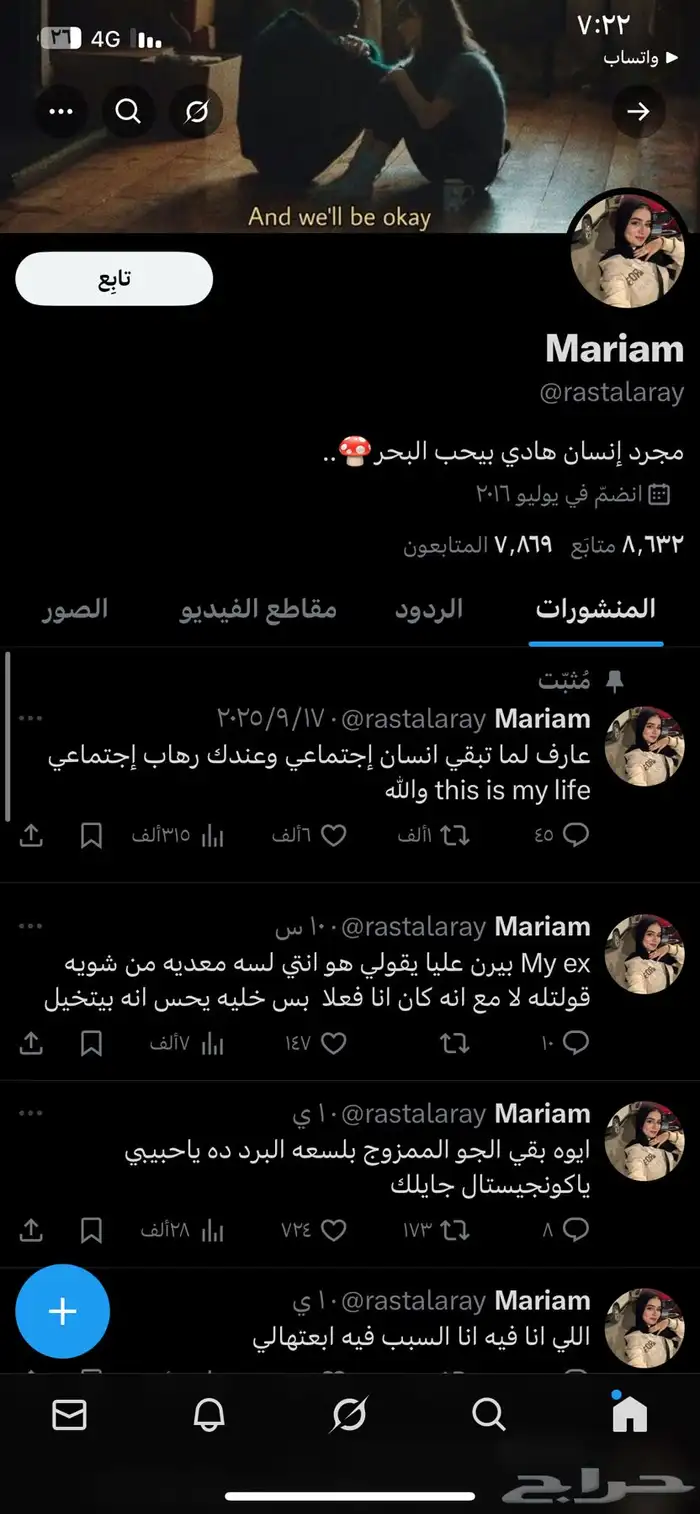The width and height of the screenshot is (700, 1514).
Task: Compose a new post with the plus button
Action: coord(62,1311)
